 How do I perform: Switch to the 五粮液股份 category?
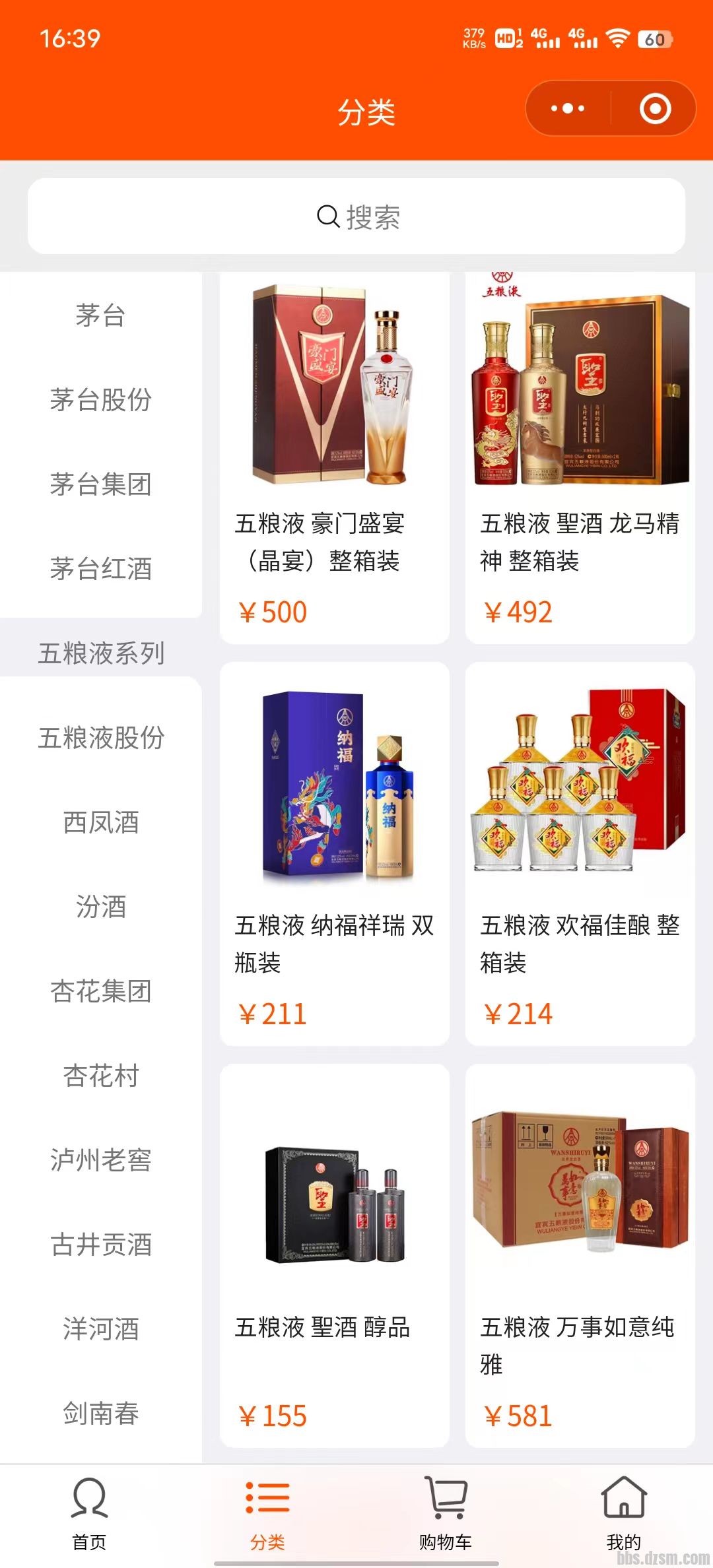(100, 738)
